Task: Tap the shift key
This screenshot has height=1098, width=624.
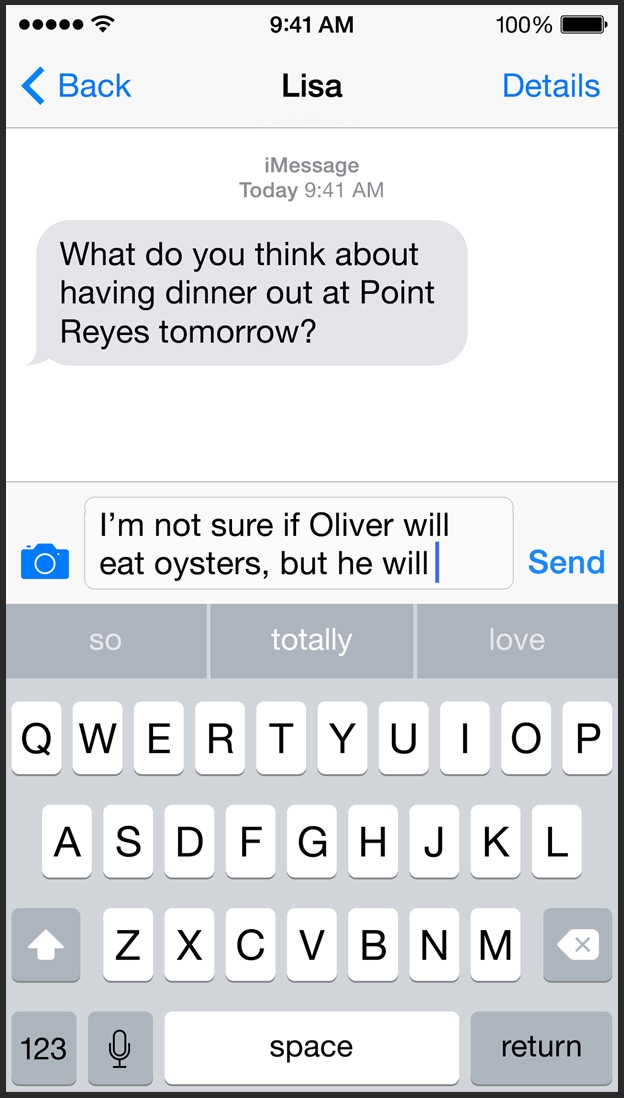Action: pyautogui.click(x=46, y=945)
